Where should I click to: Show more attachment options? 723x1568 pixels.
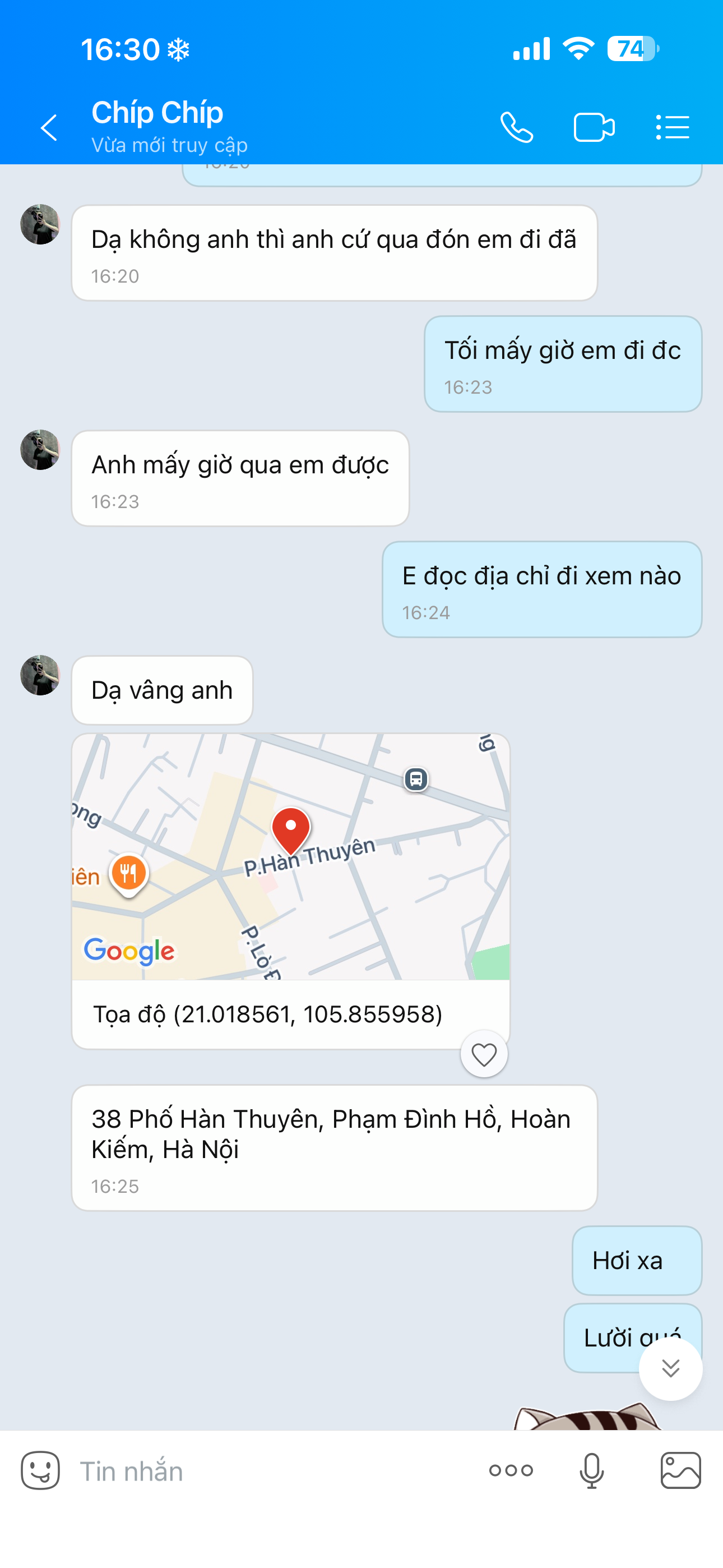(x=511, y=1470)
